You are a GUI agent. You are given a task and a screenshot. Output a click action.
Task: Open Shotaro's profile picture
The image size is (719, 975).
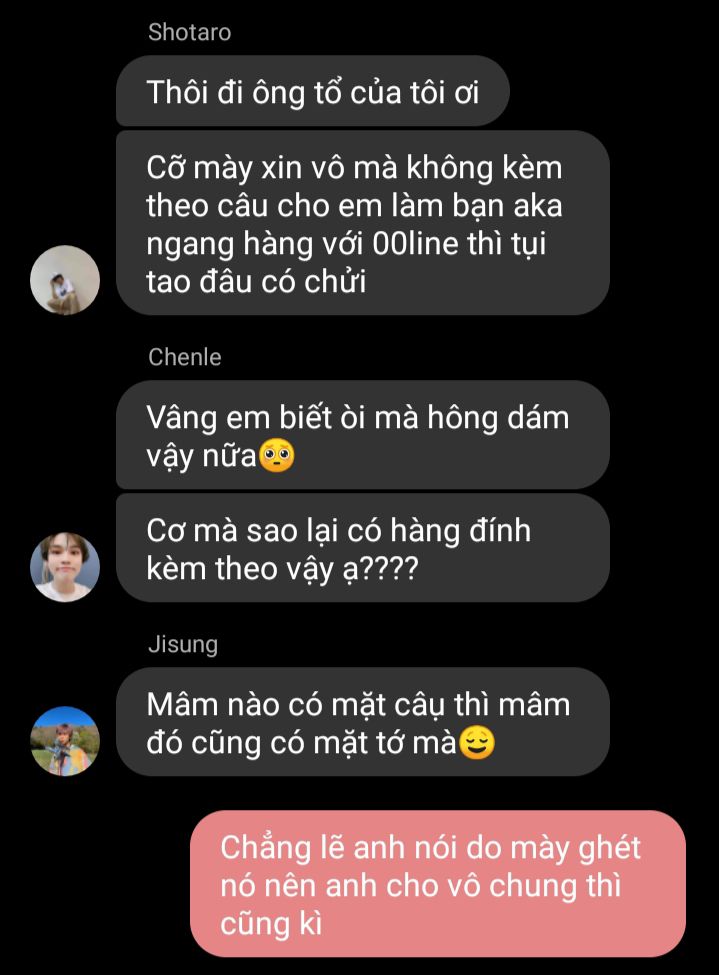point(65,281)
